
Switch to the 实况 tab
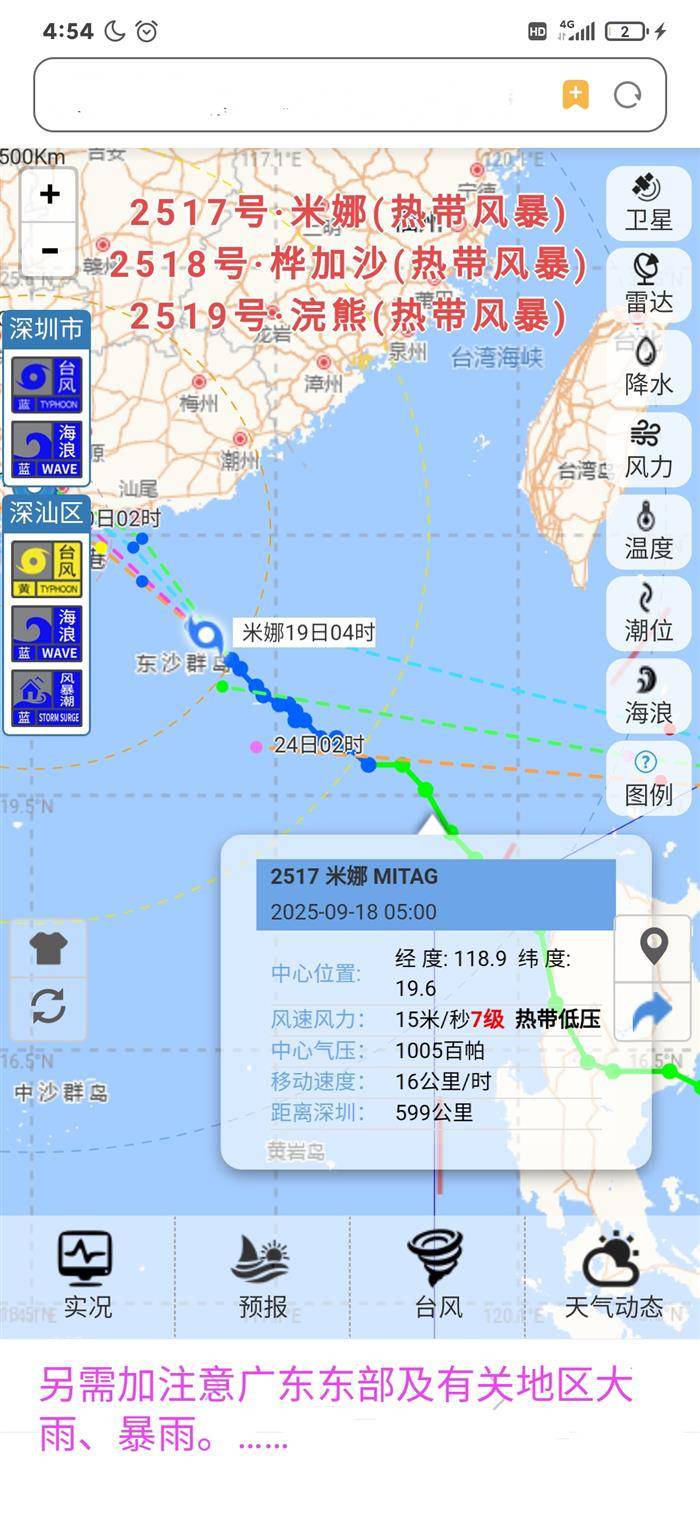click(x=87, y=1275)
